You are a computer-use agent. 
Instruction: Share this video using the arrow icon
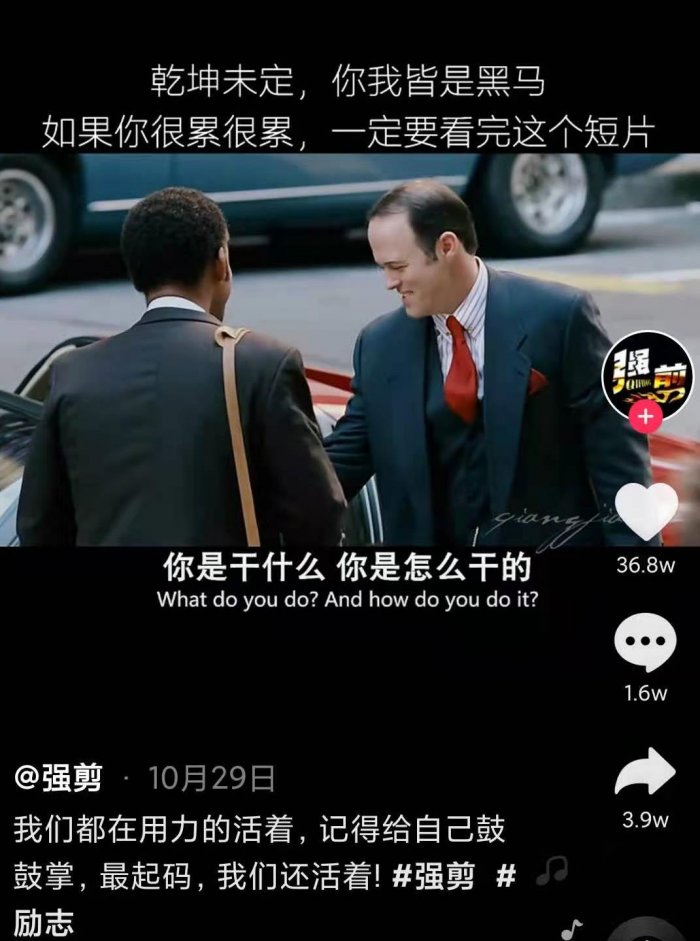click(645, 772)
